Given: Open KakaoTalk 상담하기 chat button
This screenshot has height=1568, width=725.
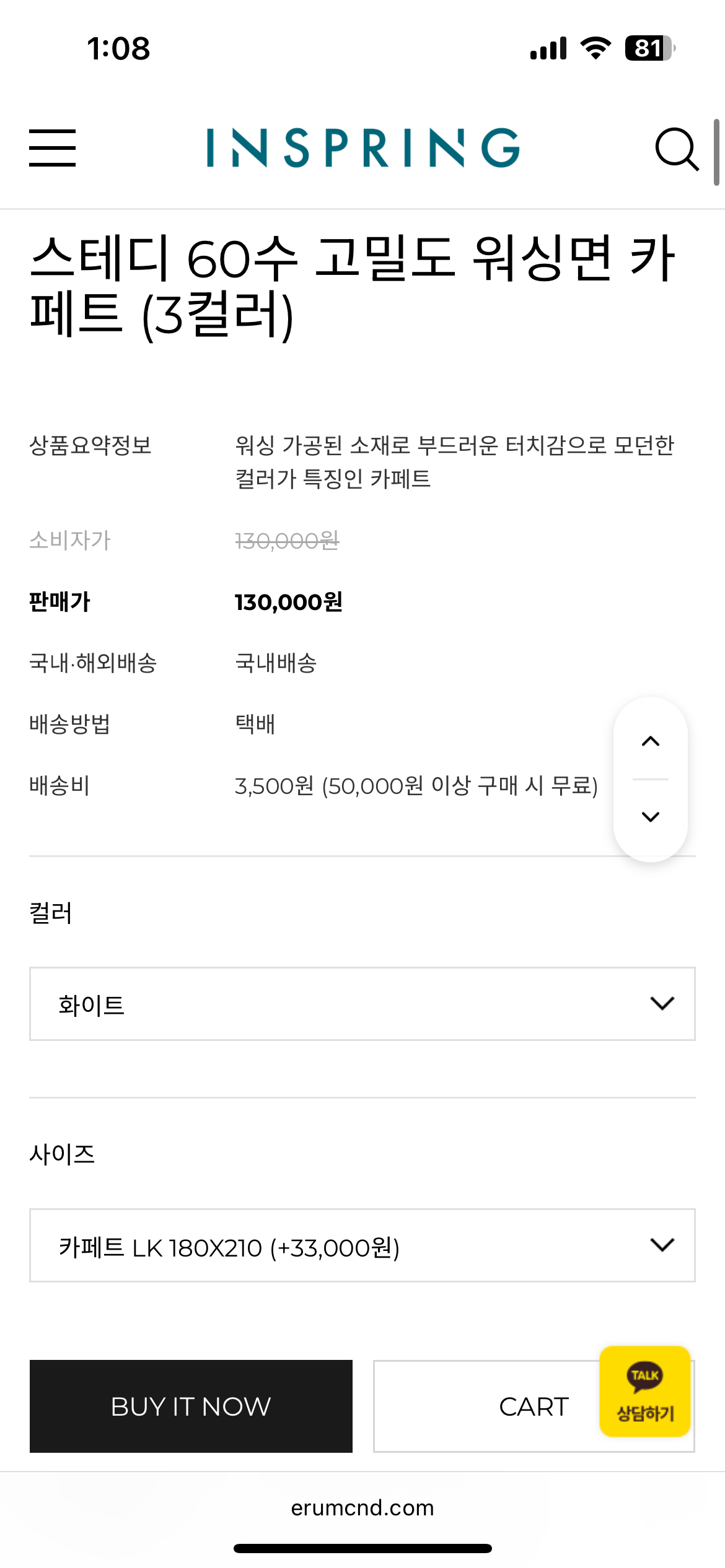Looking at the screenshot, I should point(645,1392).
